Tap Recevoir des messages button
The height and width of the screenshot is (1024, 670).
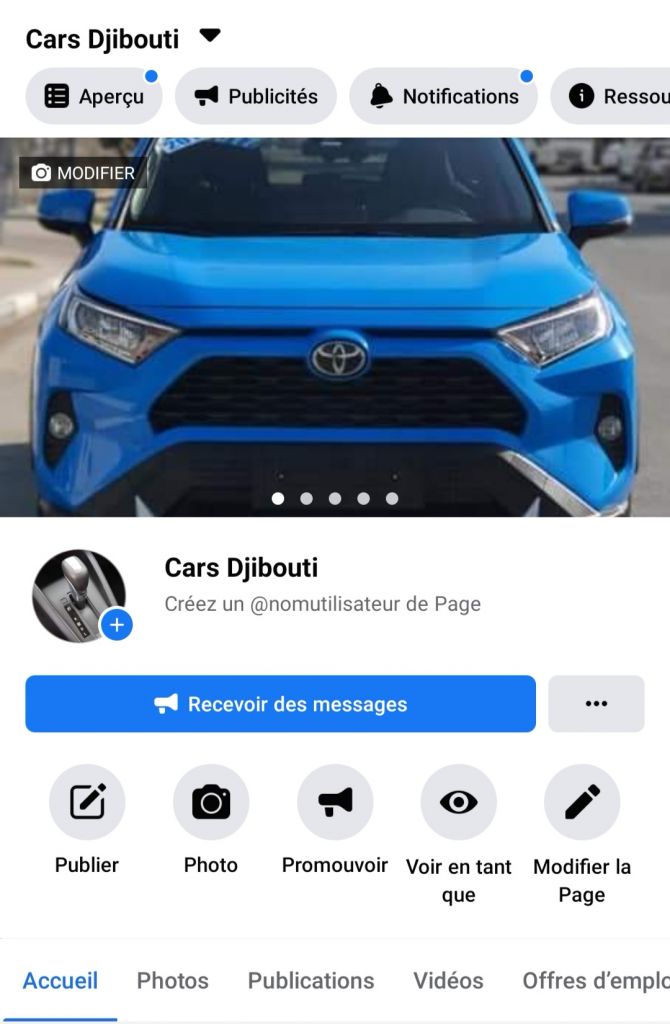pyautogui.click(x=280, y=704)
